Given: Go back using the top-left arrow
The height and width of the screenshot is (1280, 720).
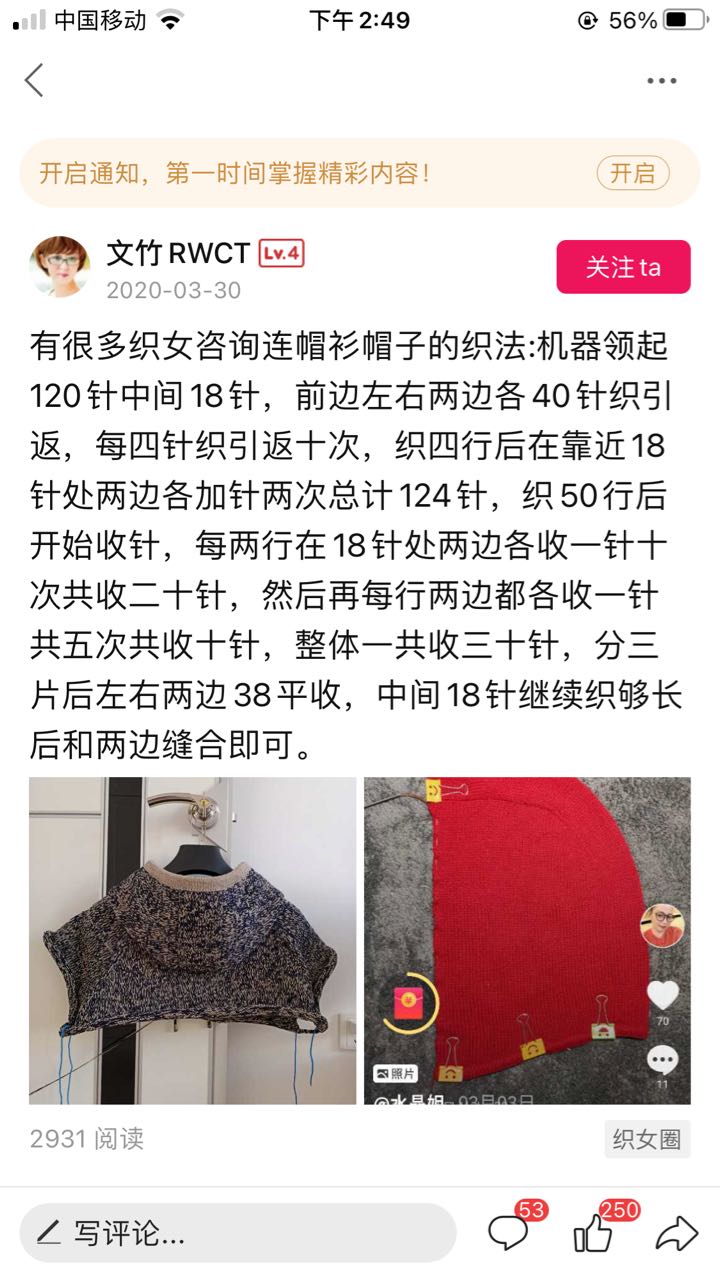Looking at the screenshot, I should tap(35, 81).
